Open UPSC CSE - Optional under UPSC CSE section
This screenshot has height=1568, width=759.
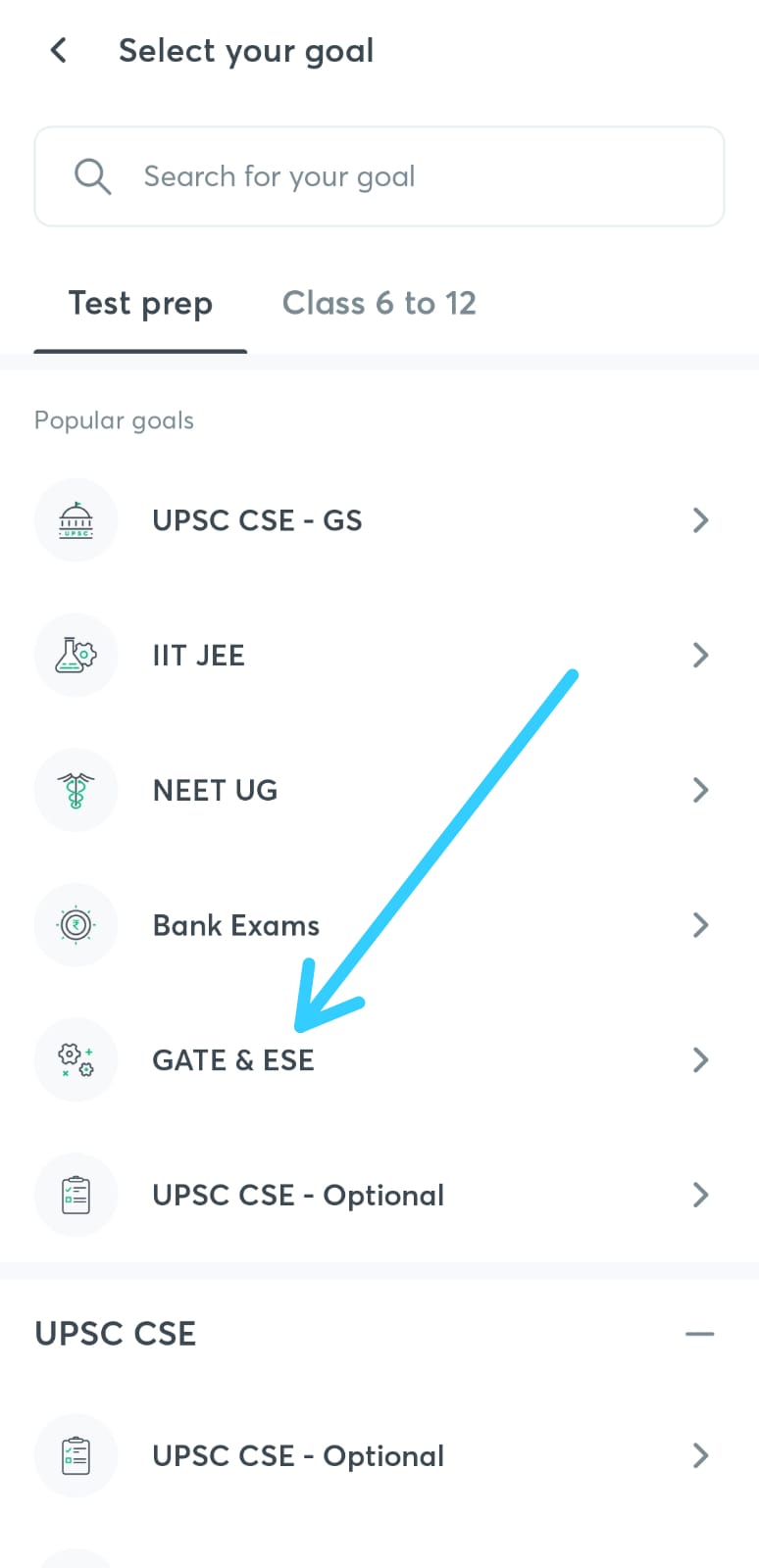point(379,1455)
